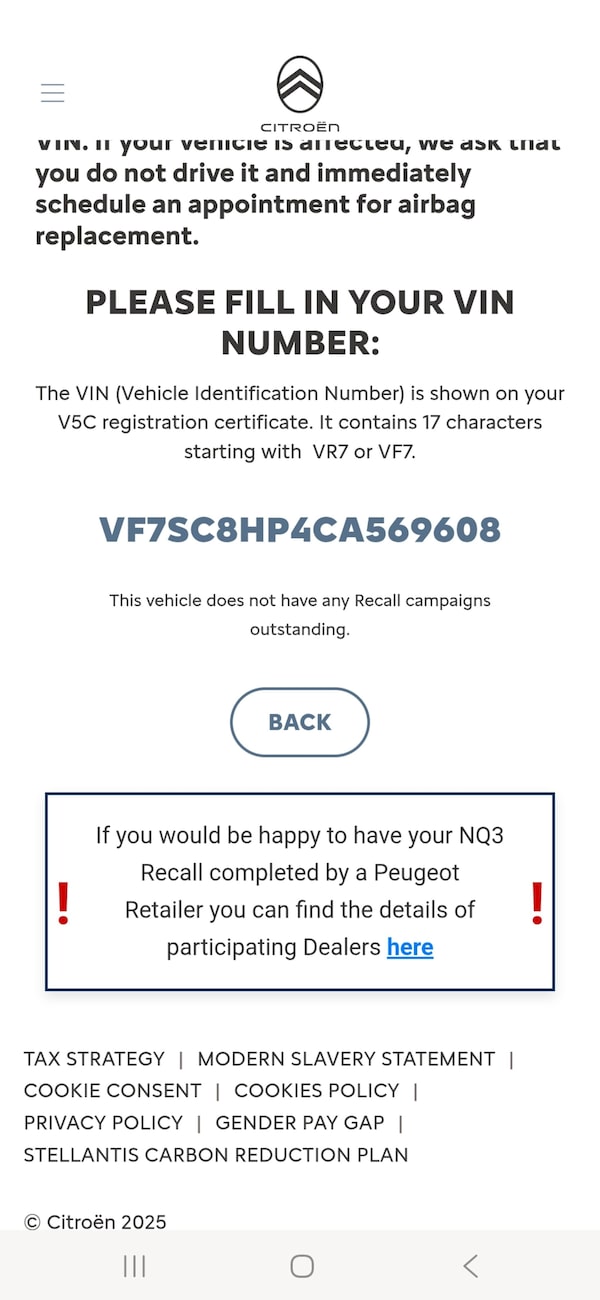The width and height of the screenshot is (600, 1300).
Task: Open the Tax Strategy page
Action: click(94, 1058)
